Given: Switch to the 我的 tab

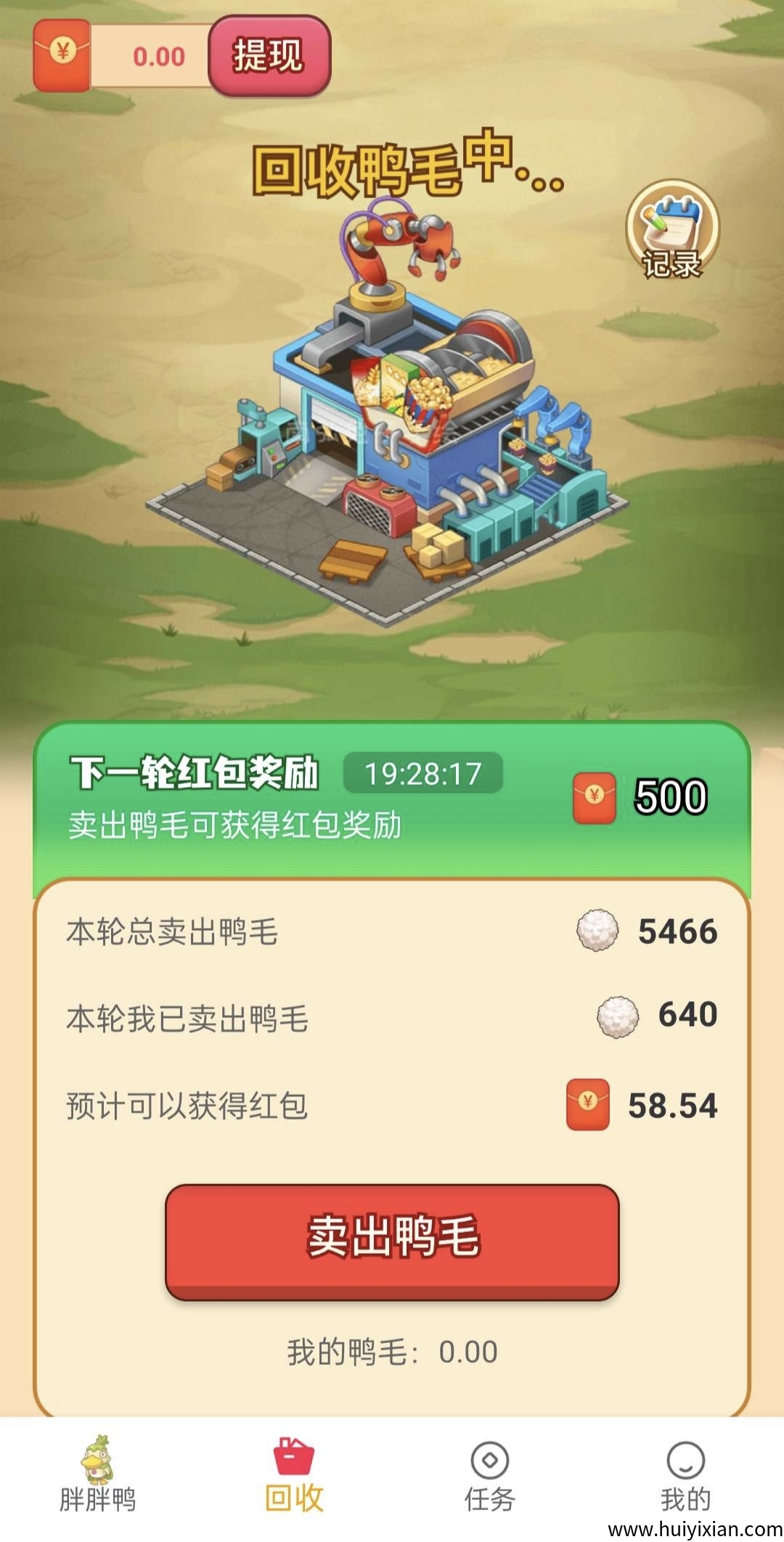Looking at the screenshot, I should point(686,1481).
